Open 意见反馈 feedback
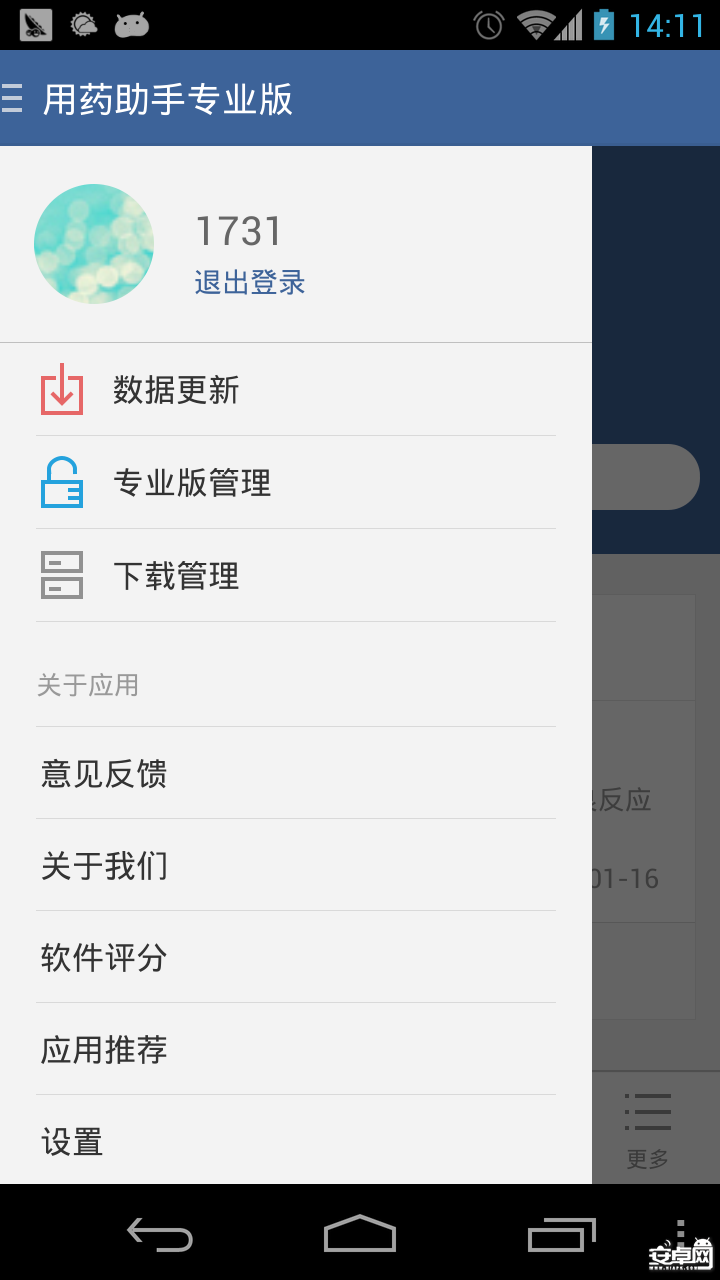 (295, 773)
